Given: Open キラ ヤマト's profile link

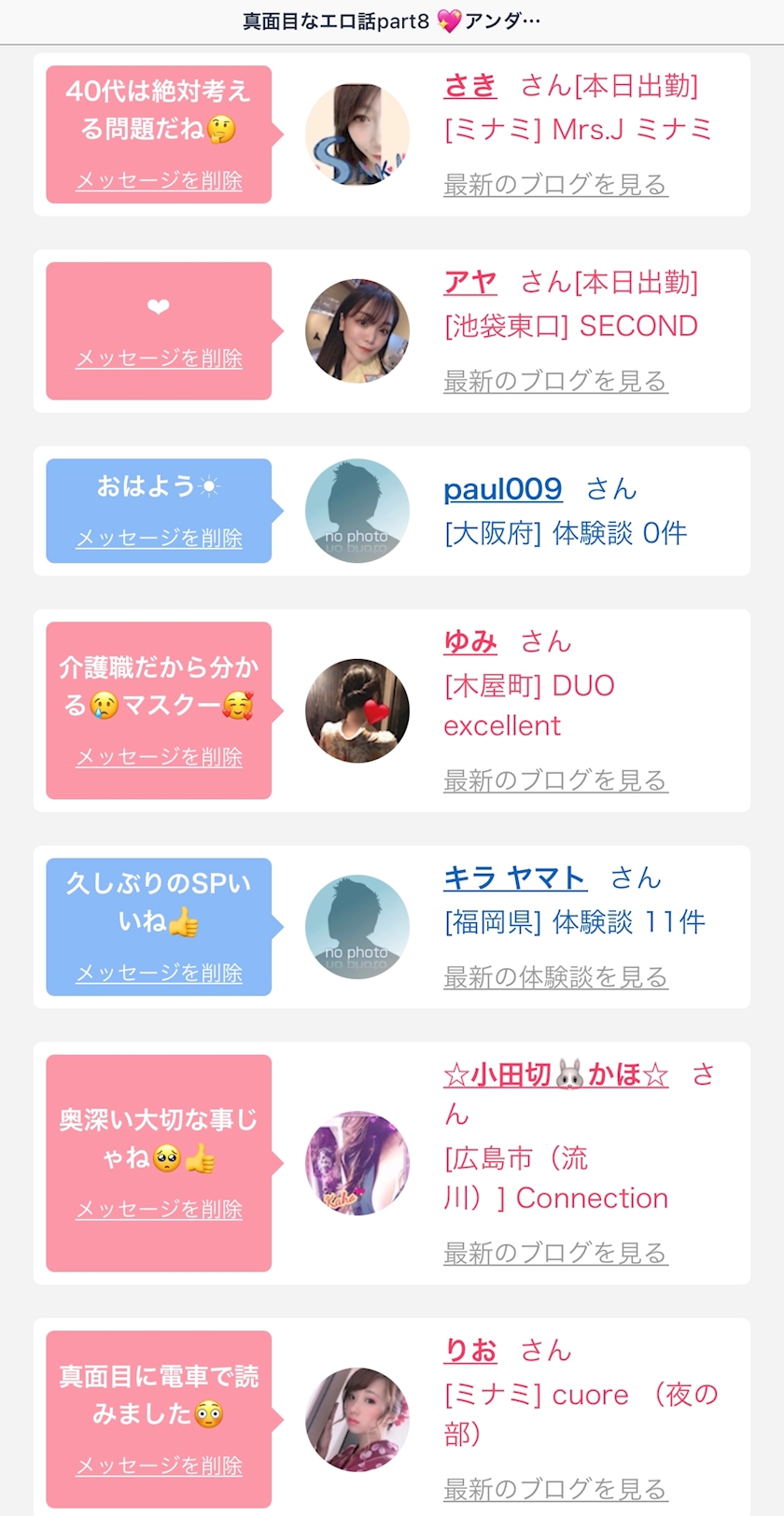Looking at the screenshot, I should 515,877.
